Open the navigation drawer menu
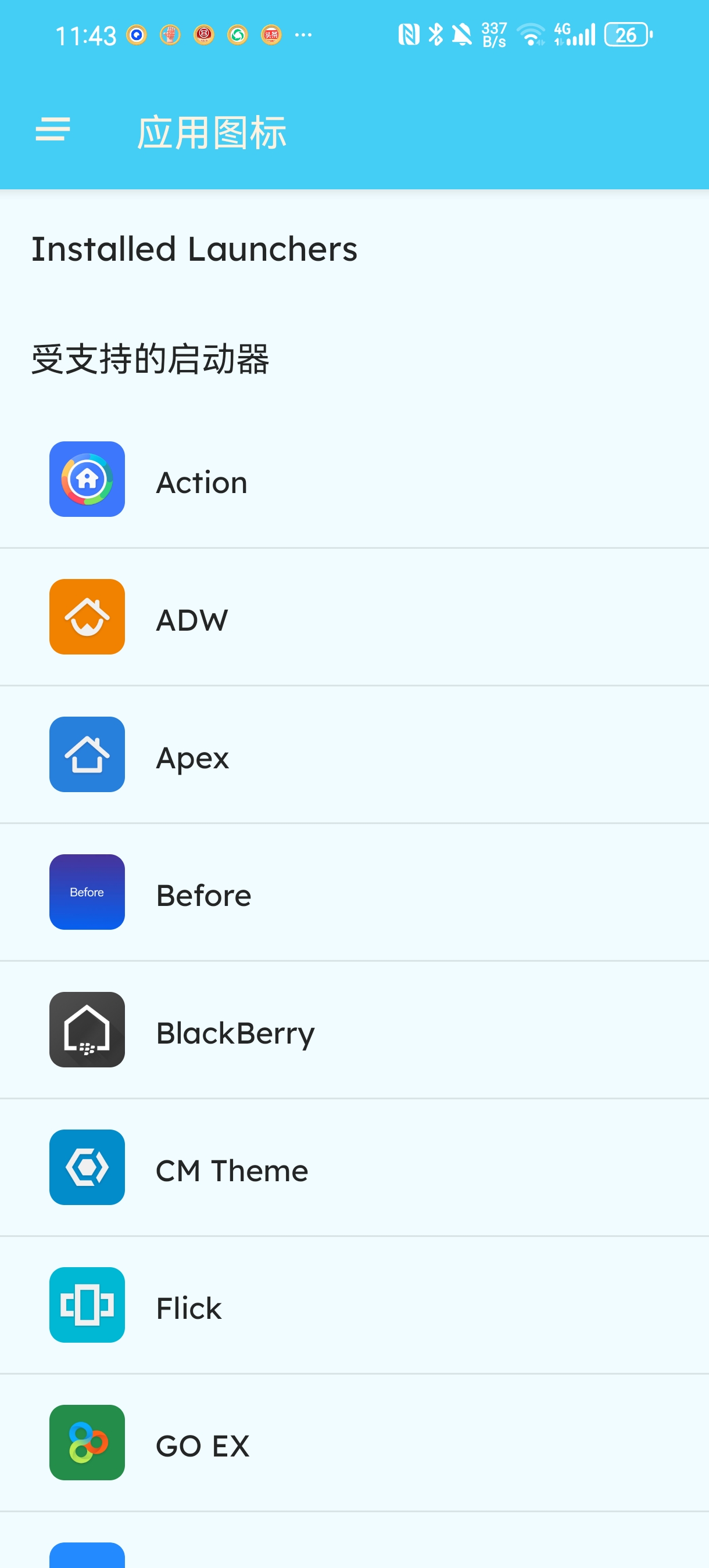The width and height of the screenshot is (709, 1568). 53,130
